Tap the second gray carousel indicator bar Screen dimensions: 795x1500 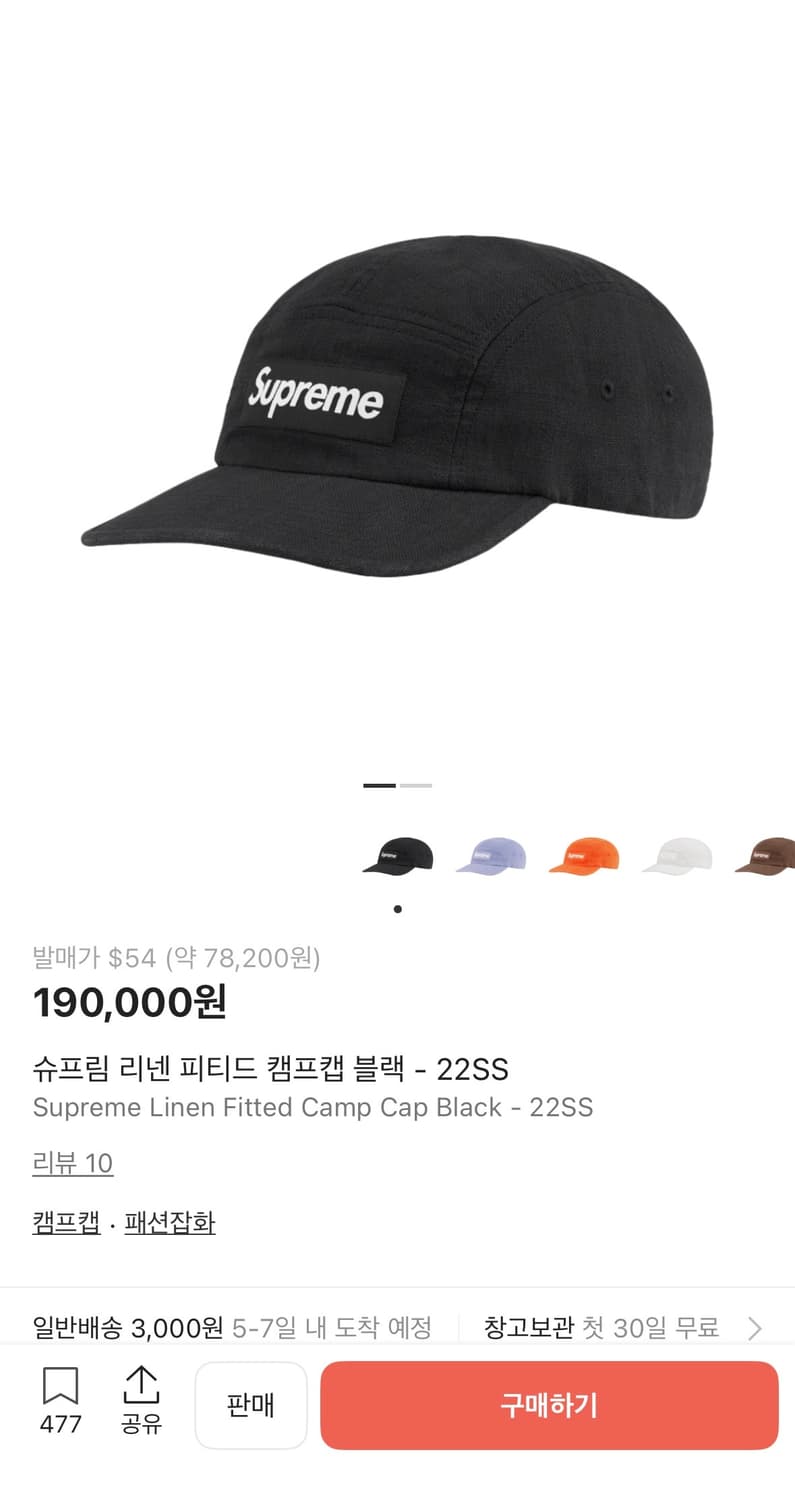[417, 786]
